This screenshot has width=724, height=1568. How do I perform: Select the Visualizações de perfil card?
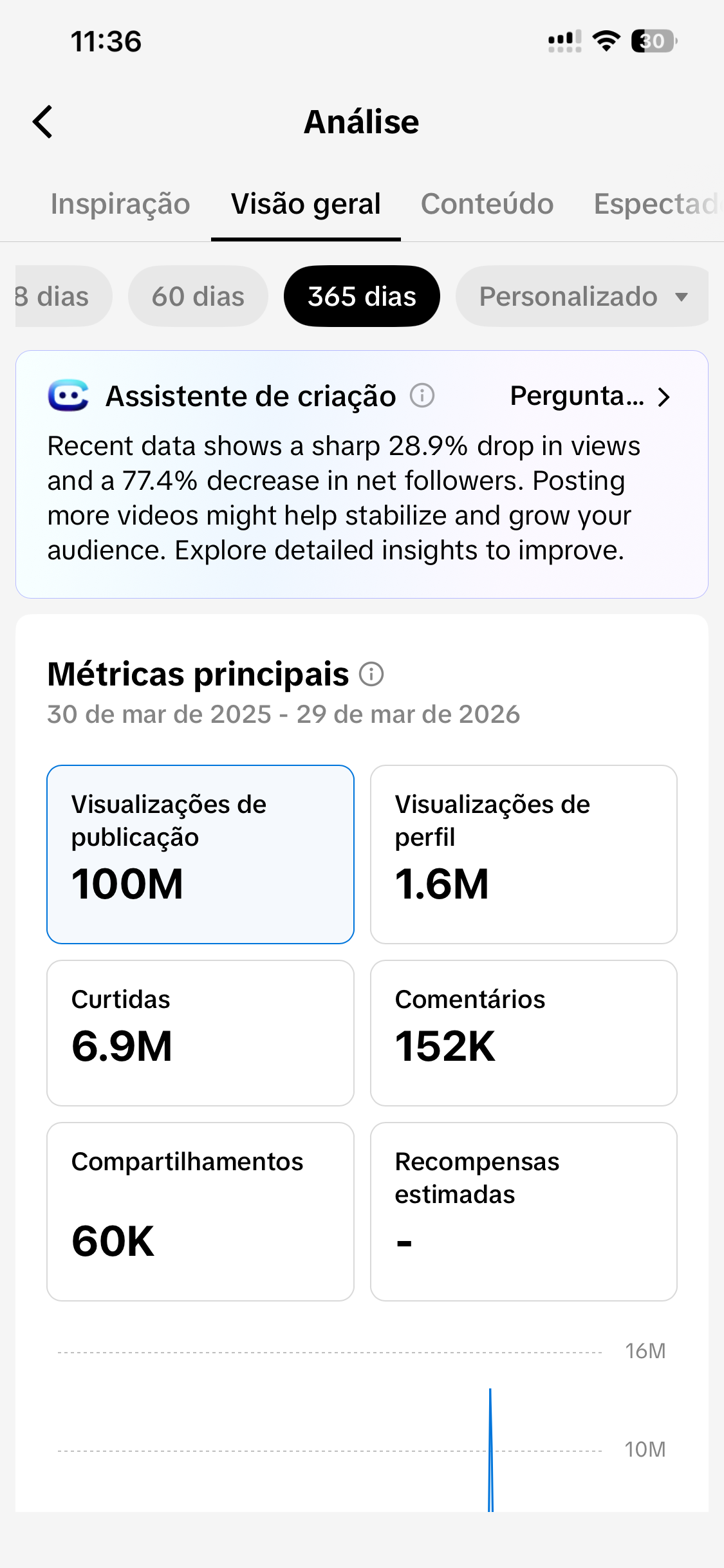(523, 854)
